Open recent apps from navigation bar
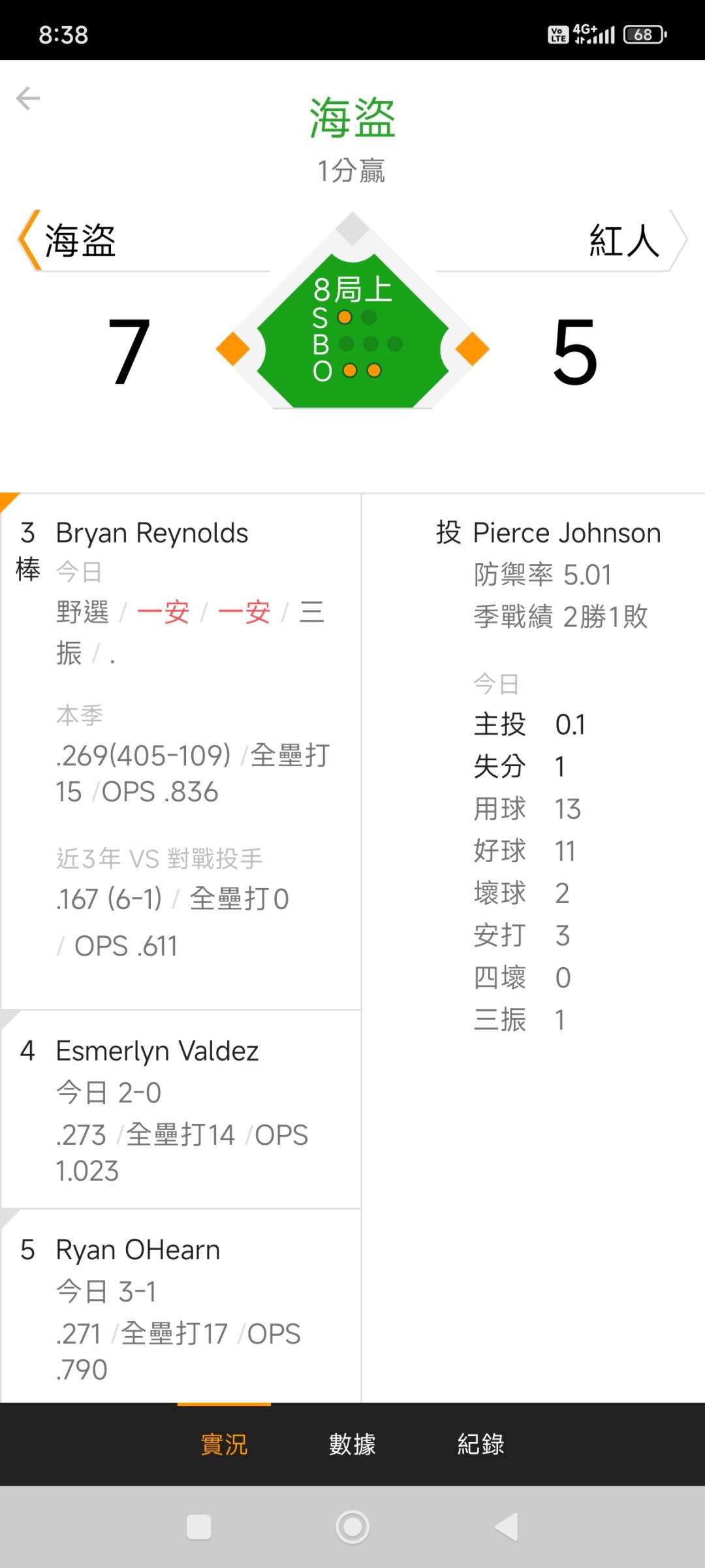The height and width of the screenshot is (1568, 705). [198, 1527]
